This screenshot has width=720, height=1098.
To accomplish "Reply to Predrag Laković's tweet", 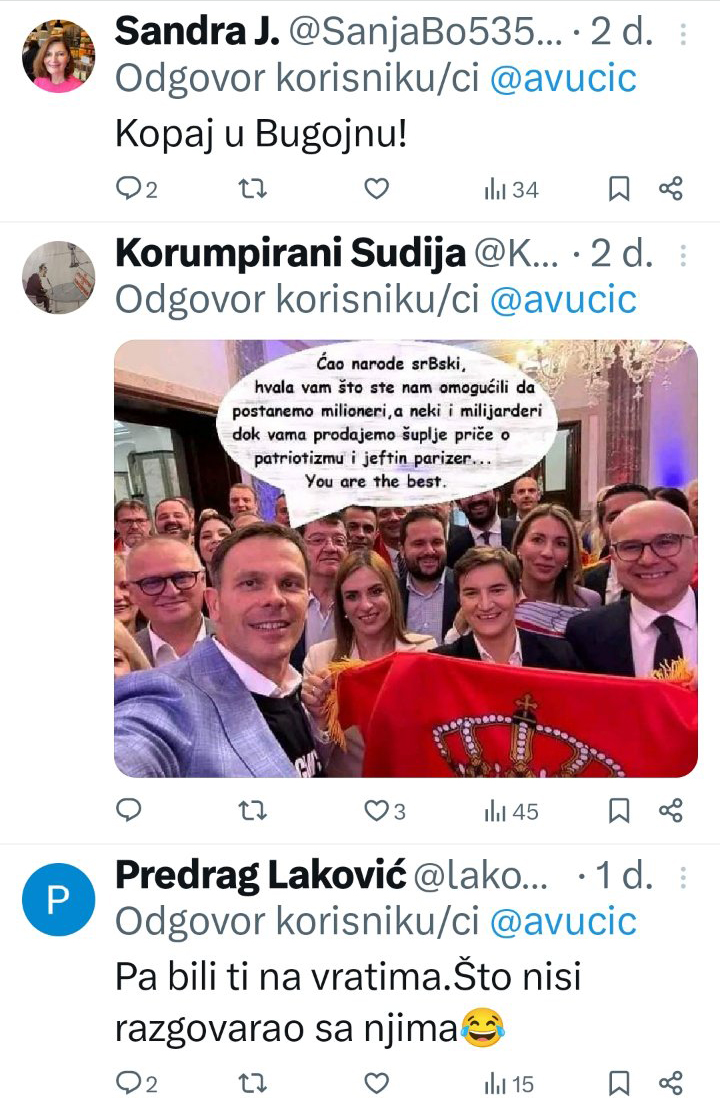I will click(129, 1082).
